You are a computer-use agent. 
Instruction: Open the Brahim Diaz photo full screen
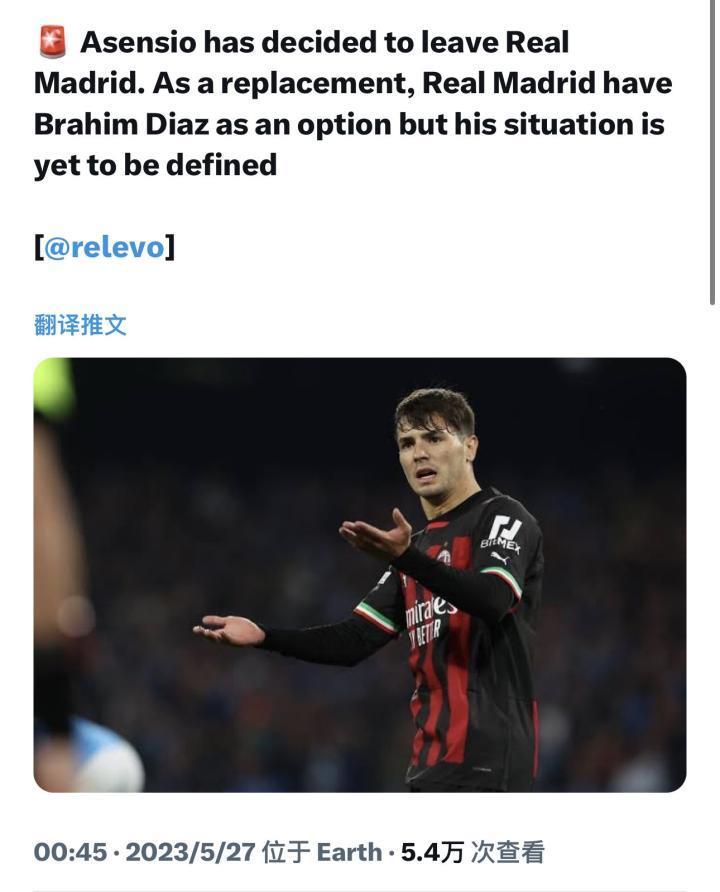[x=360, y=575]
